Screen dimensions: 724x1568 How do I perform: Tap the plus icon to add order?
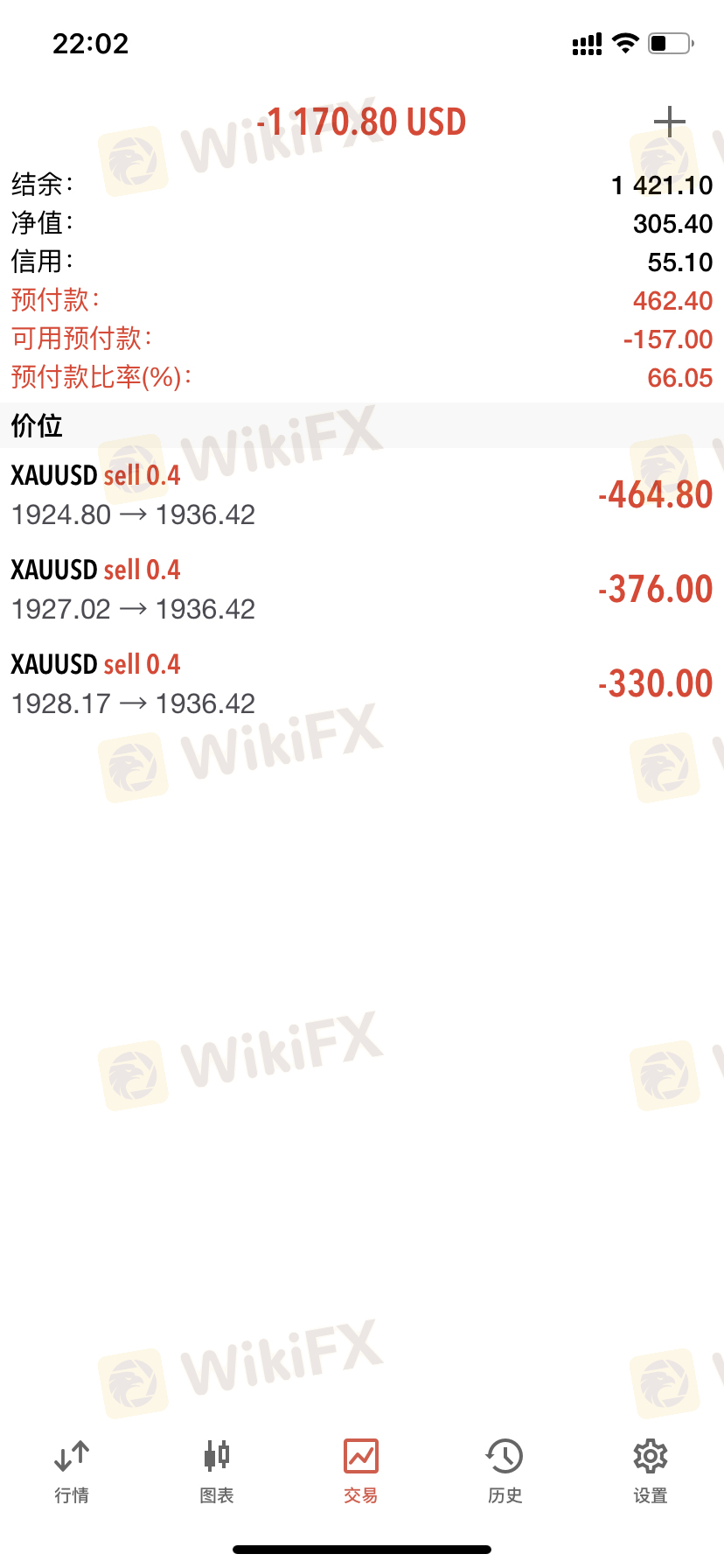coord(669,122)
